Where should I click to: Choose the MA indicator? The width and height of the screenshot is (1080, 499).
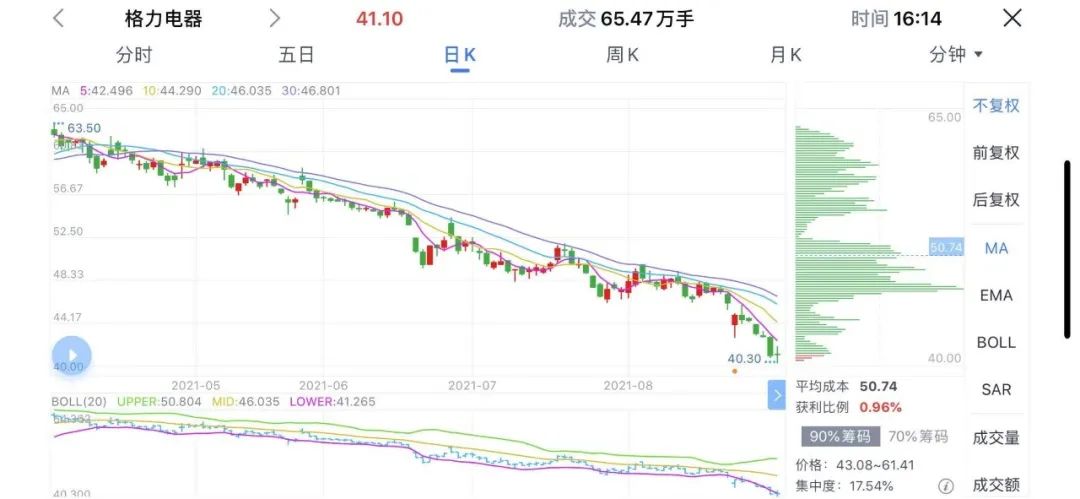(996, 248)
